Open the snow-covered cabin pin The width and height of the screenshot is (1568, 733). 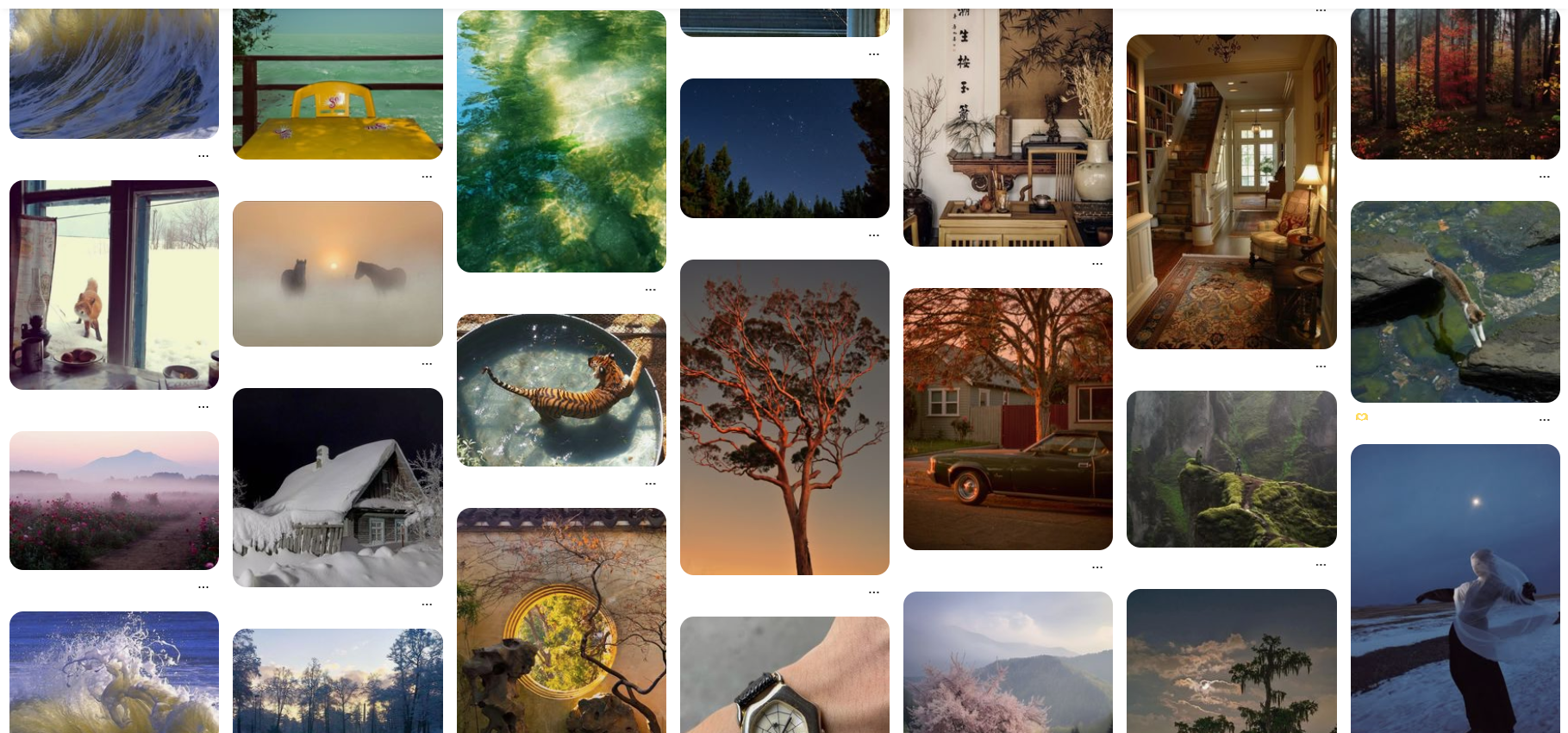[x=337, y=487]
